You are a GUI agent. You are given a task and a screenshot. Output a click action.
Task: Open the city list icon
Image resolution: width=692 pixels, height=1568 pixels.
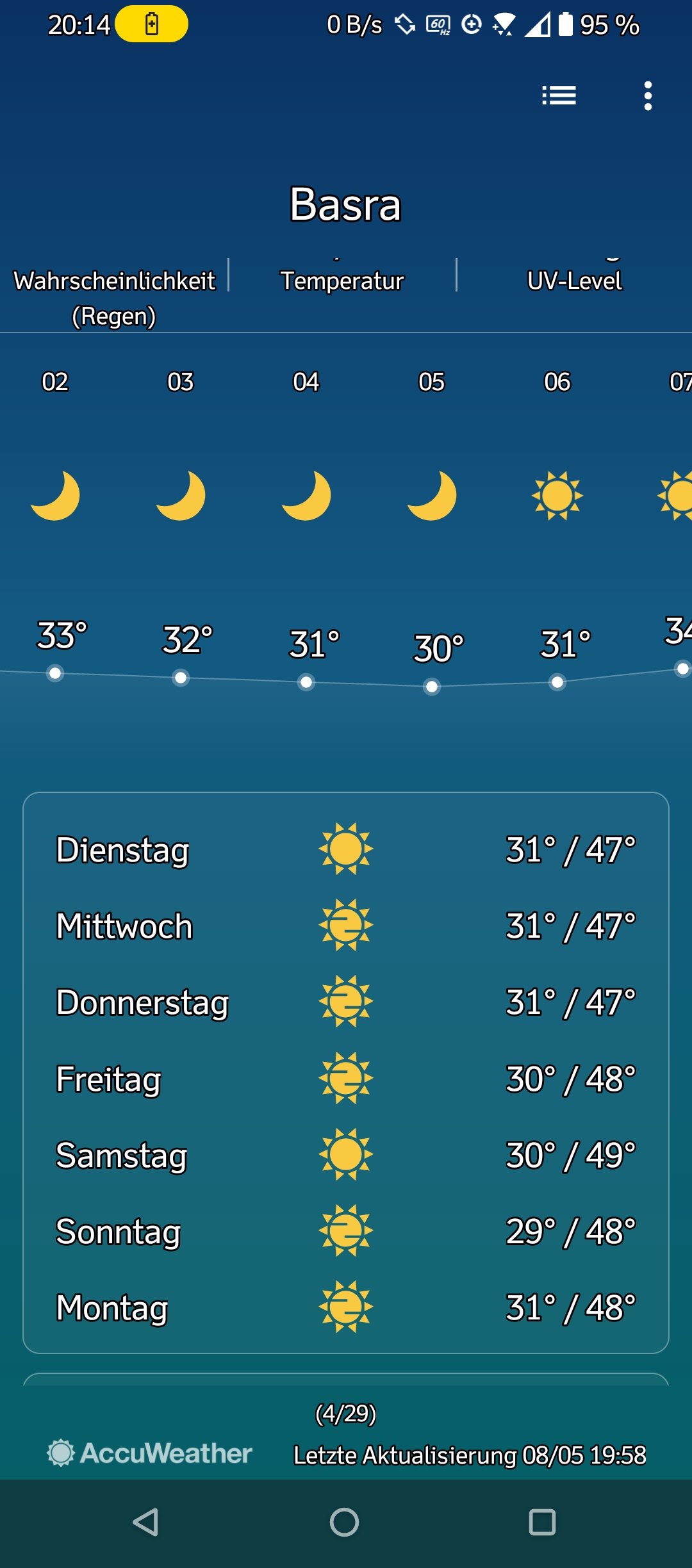559,95
